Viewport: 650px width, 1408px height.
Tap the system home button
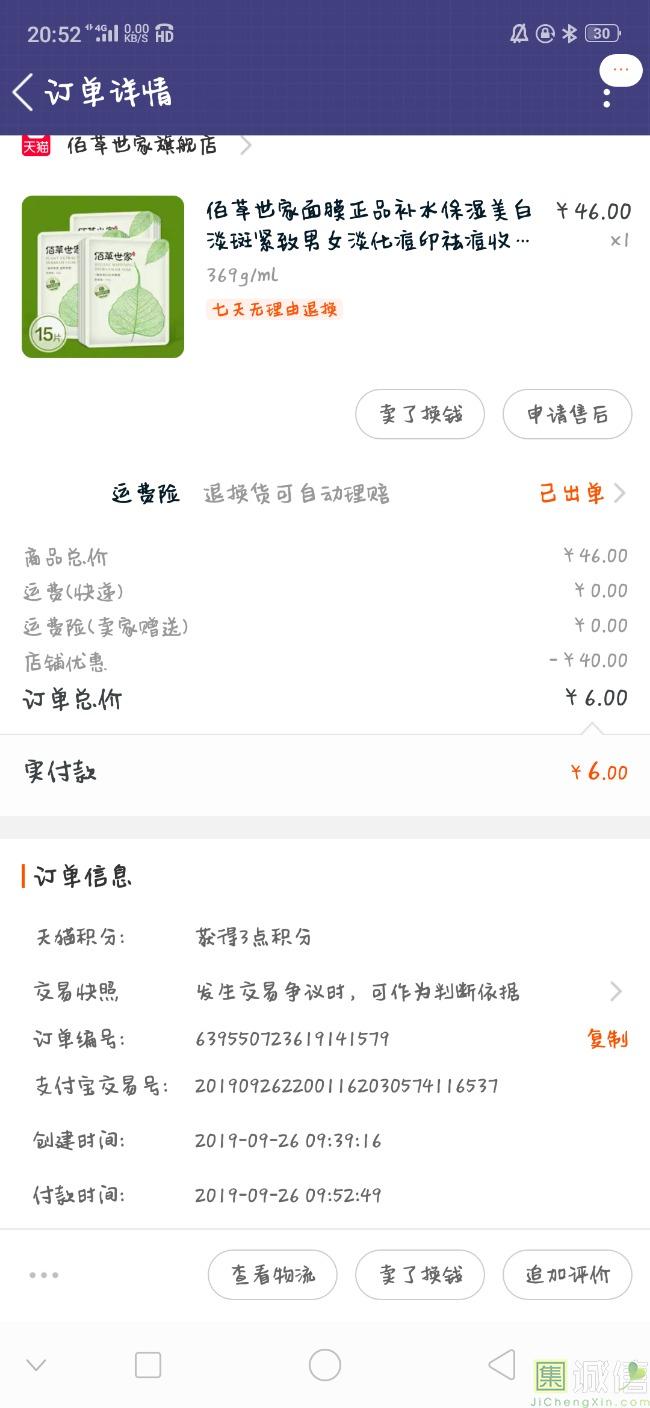click(325, 1365)
